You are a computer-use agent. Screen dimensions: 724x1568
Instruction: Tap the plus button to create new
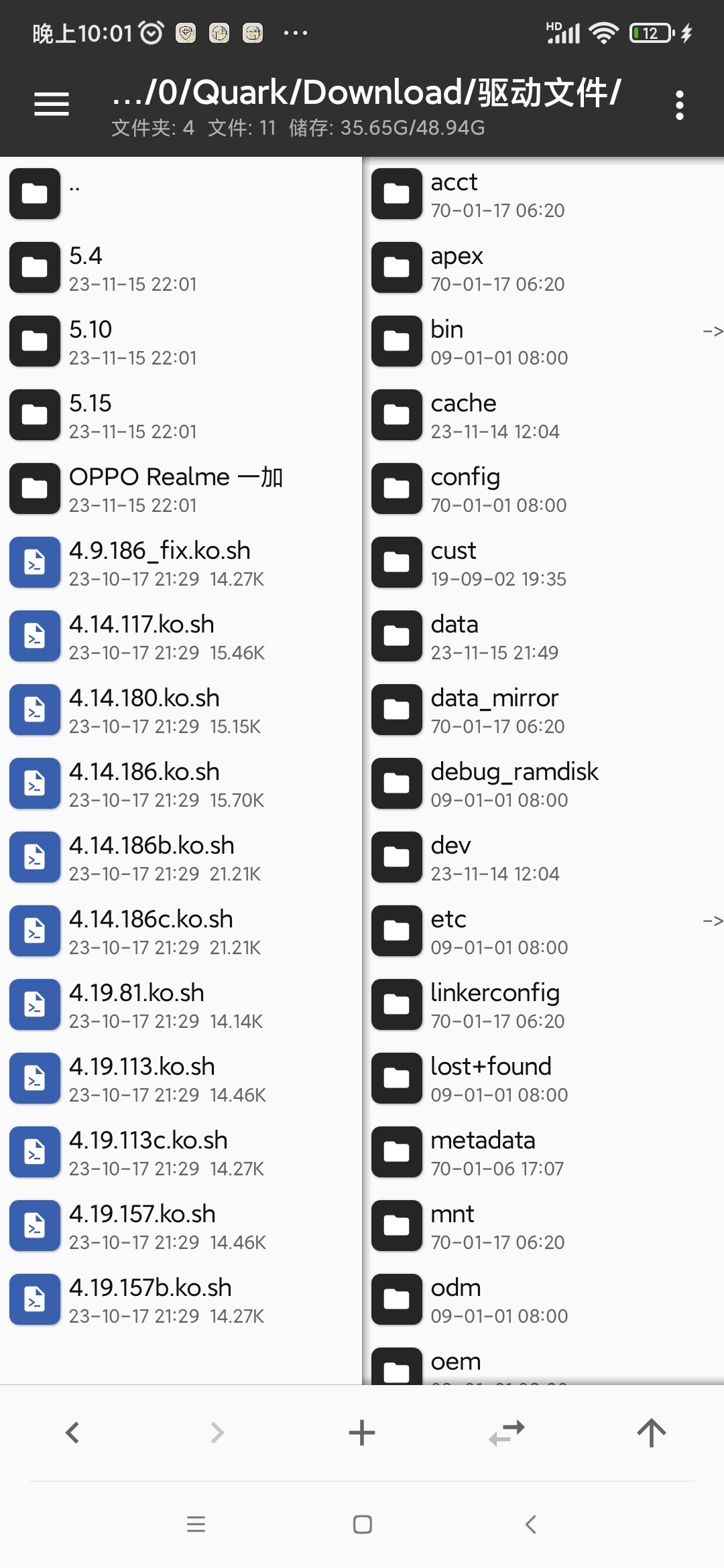click(x=362, y=1433)
